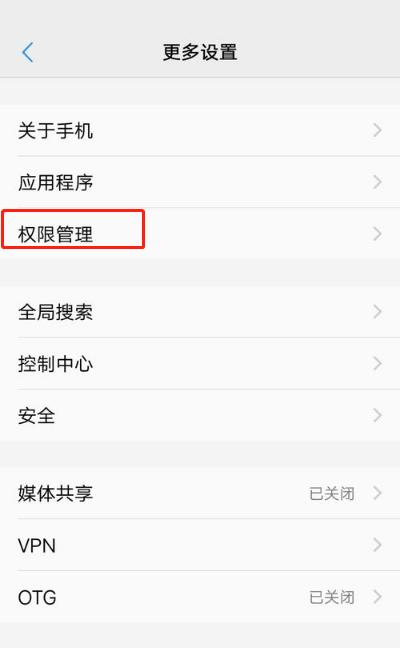This screenshot has height=648, width=401.
Task: Open 全局搜索 settings
Action: pyautogui.click(x=200, y=312)
